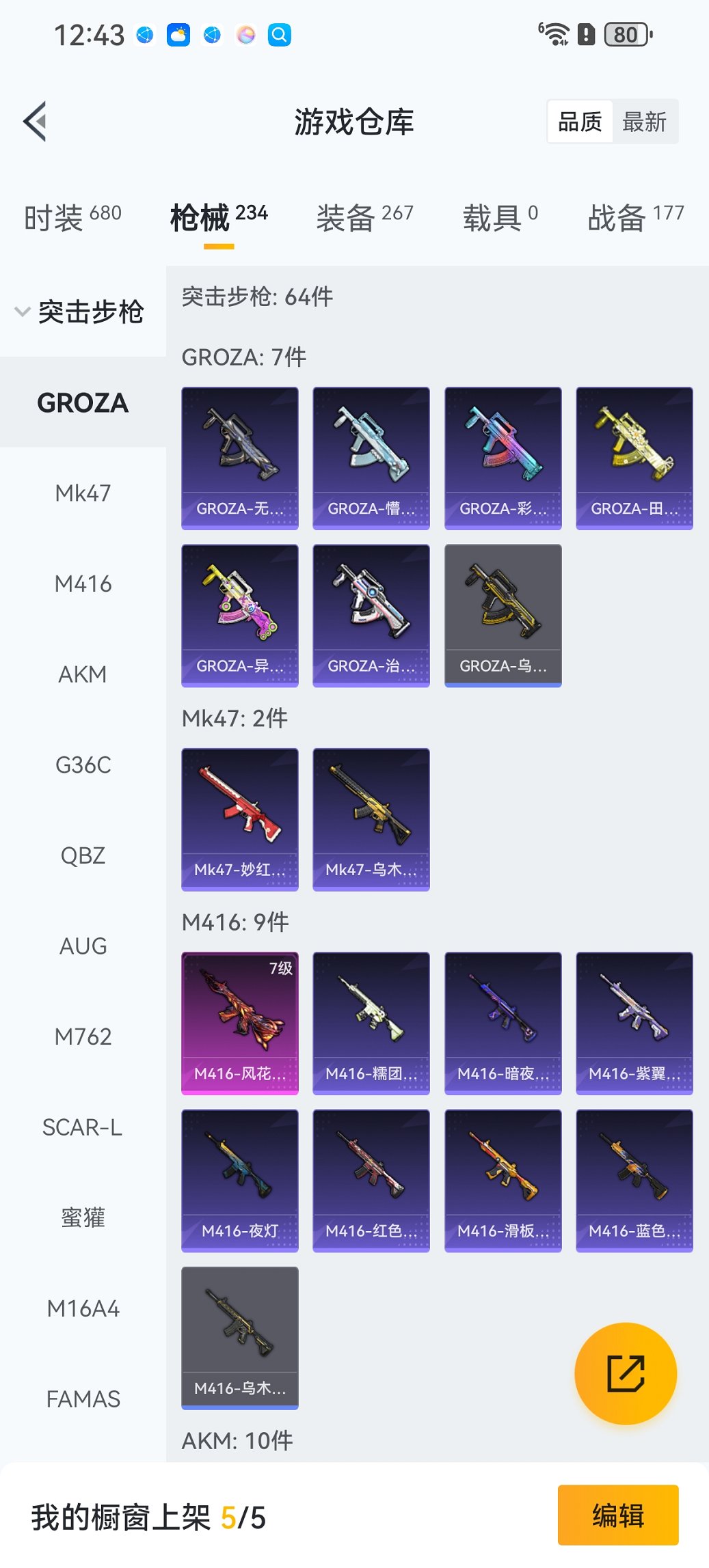Image resolution: width=709 pixels, height=1568 pixels.
Task: Open the 战备 tab
Action: point(635,218)
